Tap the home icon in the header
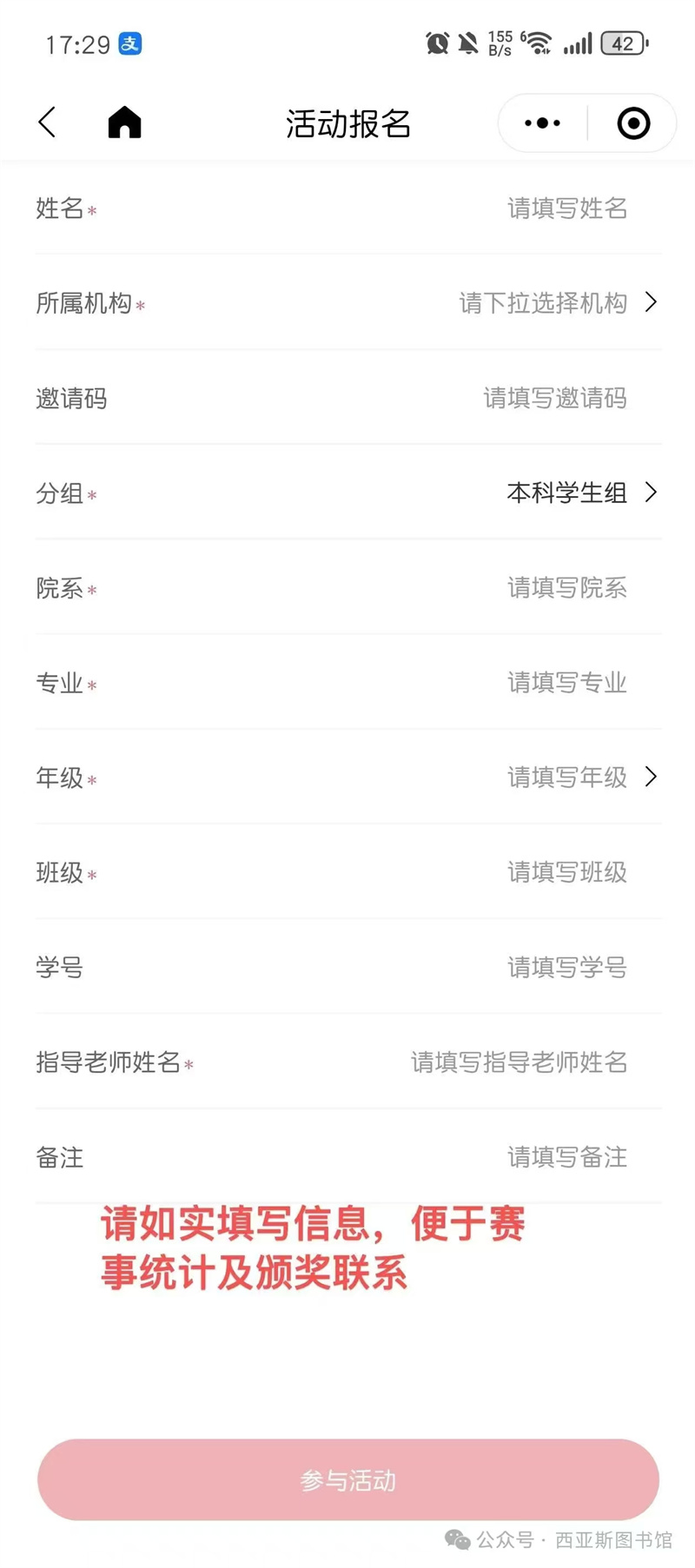 pyautogui.click(x=124, y=122)
